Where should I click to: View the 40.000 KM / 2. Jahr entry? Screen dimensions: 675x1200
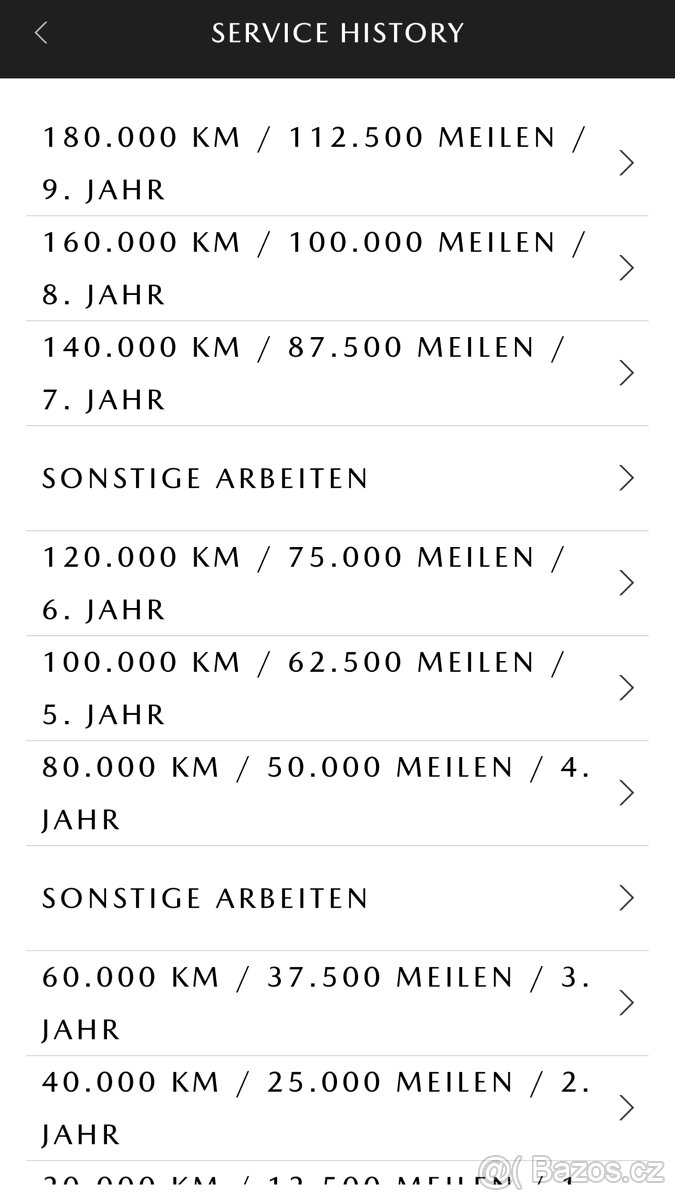click(x=336, y=1108)
